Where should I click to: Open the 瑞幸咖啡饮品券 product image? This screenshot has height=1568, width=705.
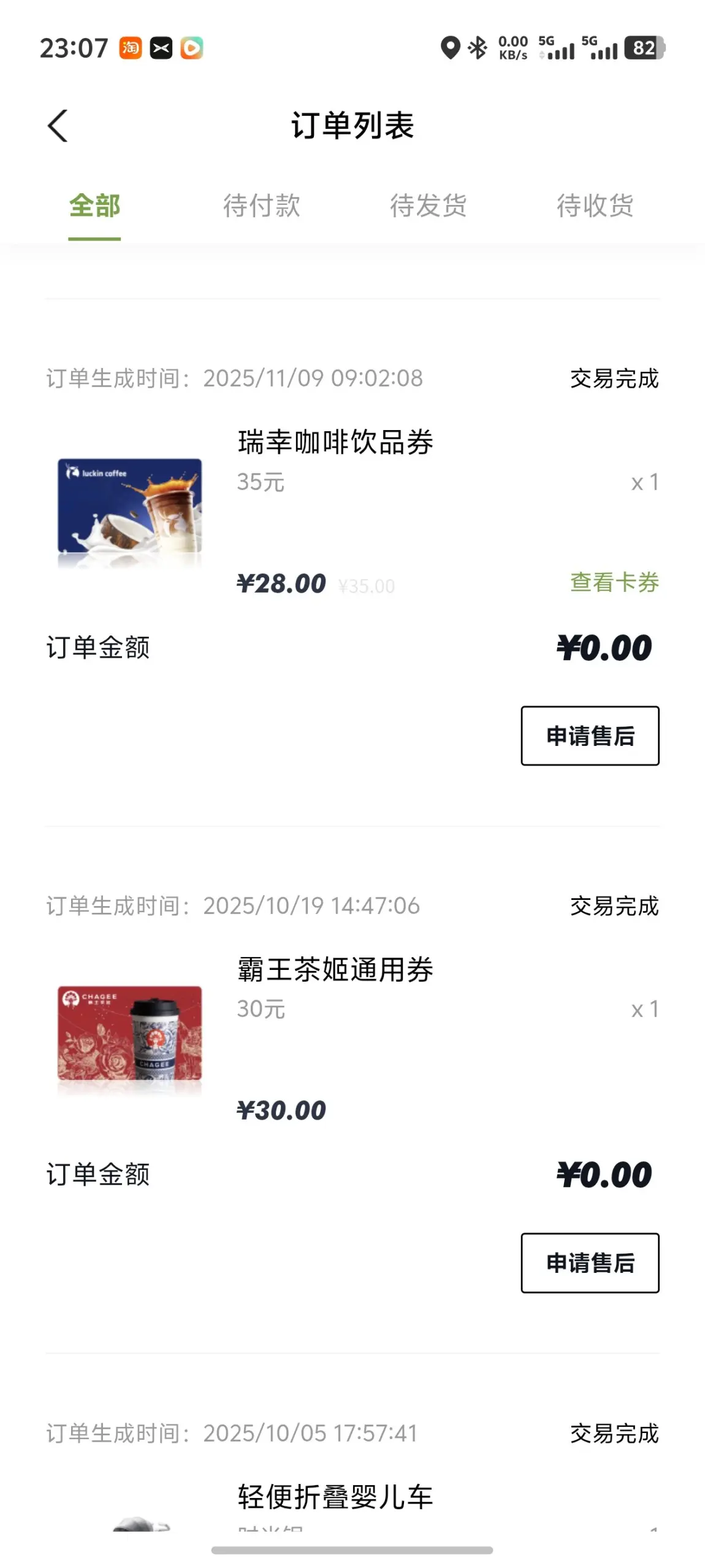pos(129,505)
